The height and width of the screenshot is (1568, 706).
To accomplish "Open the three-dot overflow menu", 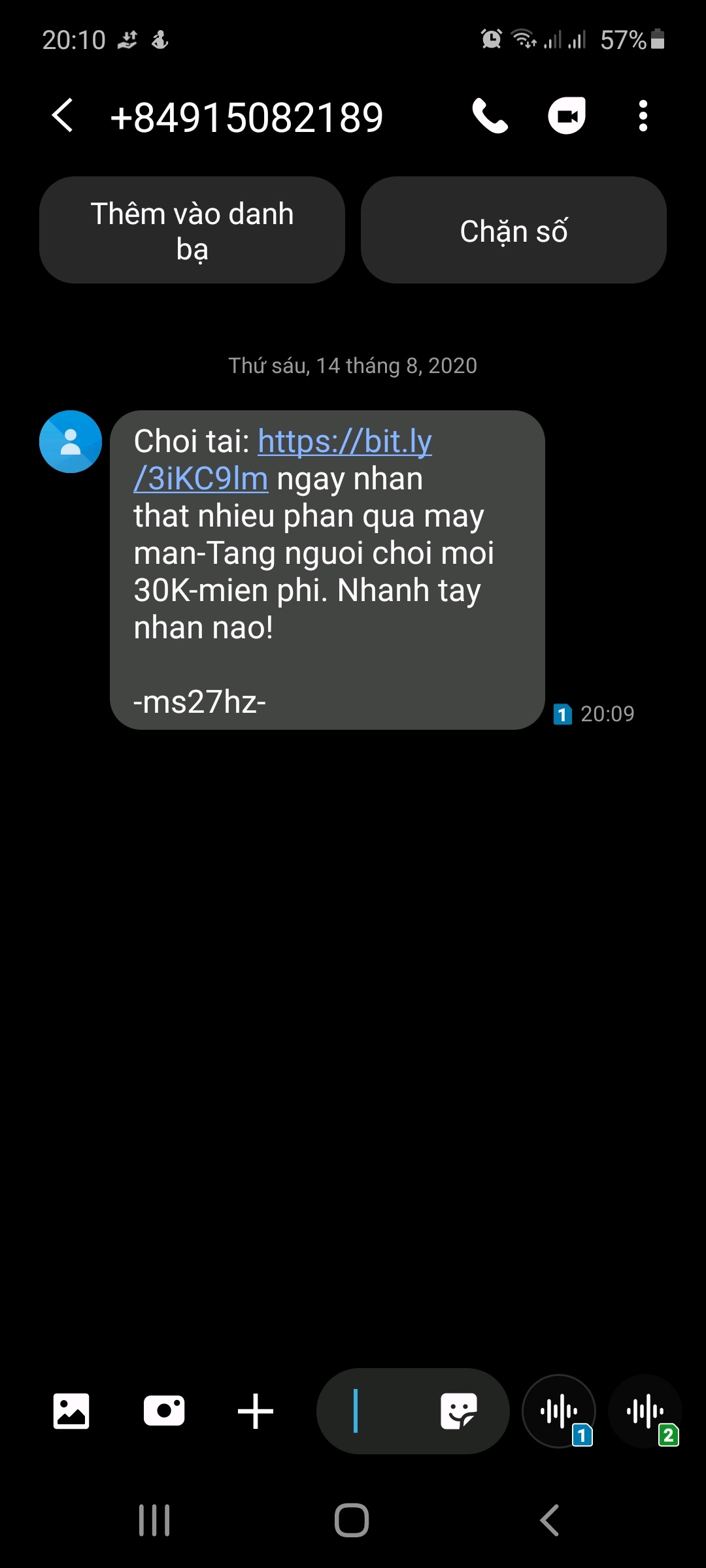I will pos(643,116).
